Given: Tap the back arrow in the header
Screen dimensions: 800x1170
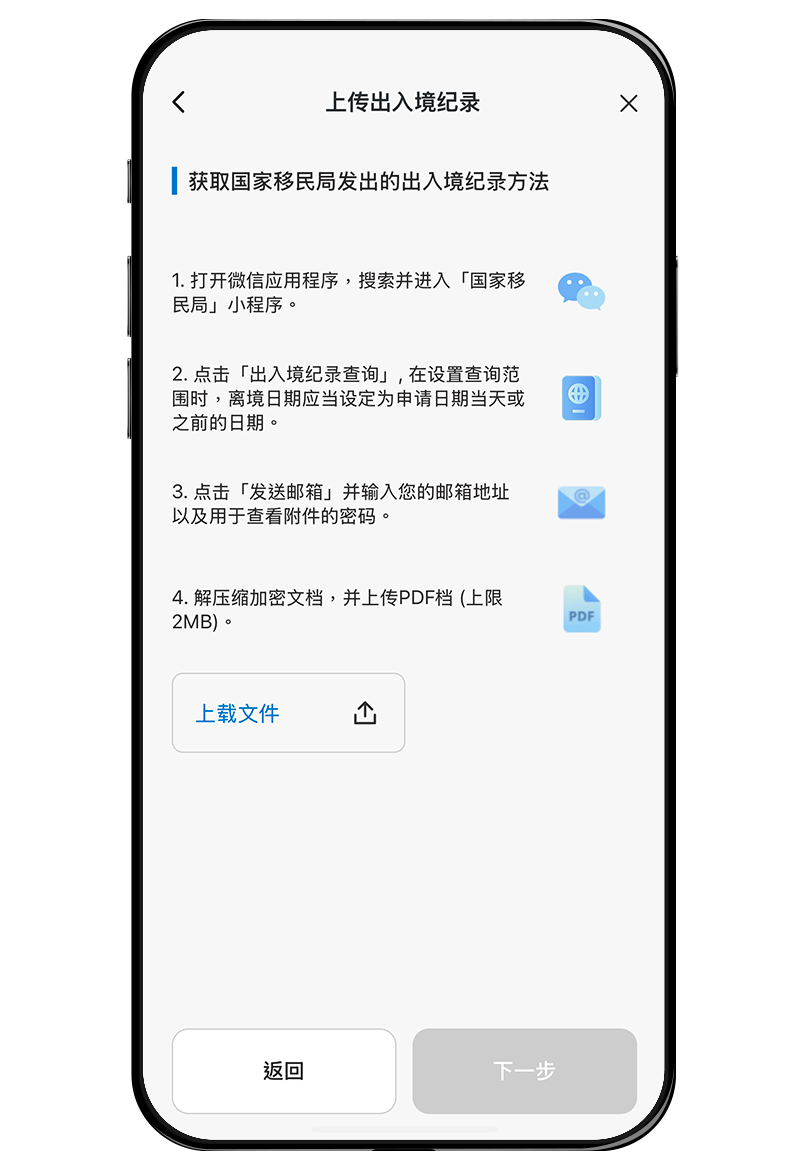Looking at the screenshot, I should point(179,102).
